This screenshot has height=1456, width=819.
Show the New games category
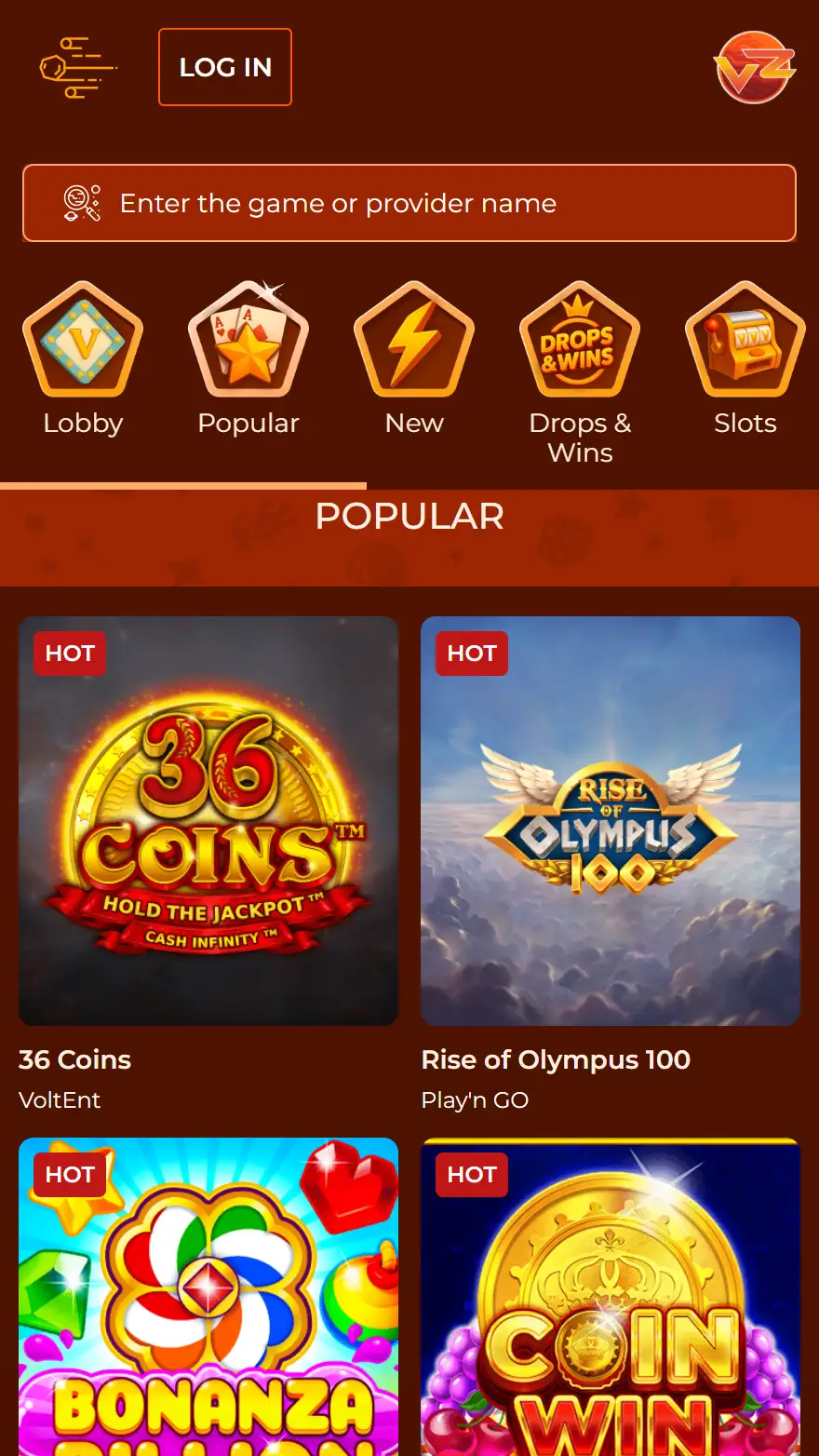pos(414,358)
